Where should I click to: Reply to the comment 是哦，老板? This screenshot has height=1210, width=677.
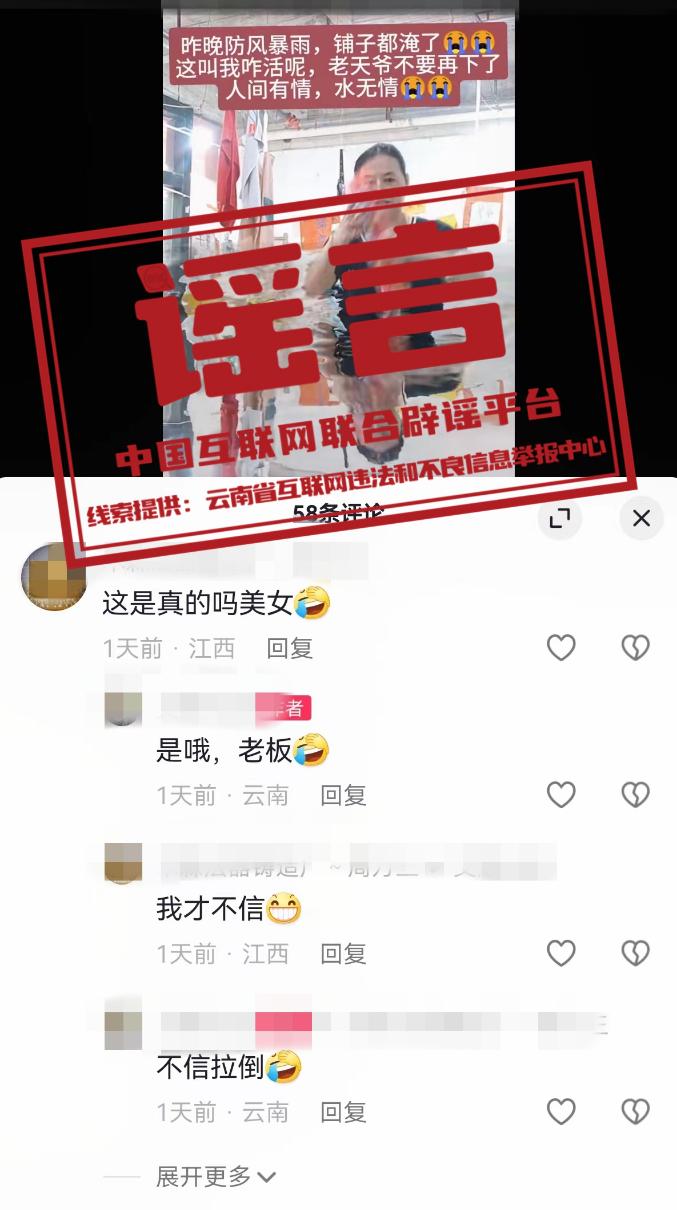click(x=343, y=795)
